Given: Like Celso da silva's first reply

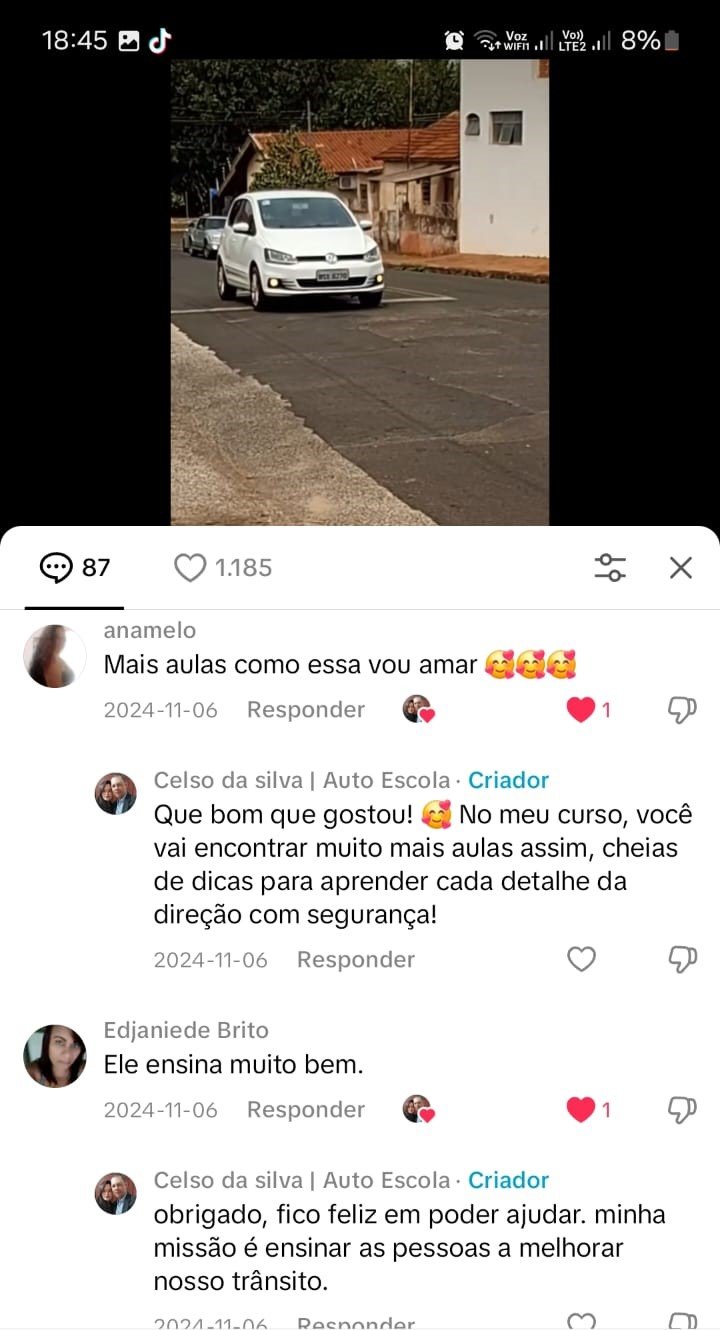Looking at the screenshot, I should coord(581,959).
